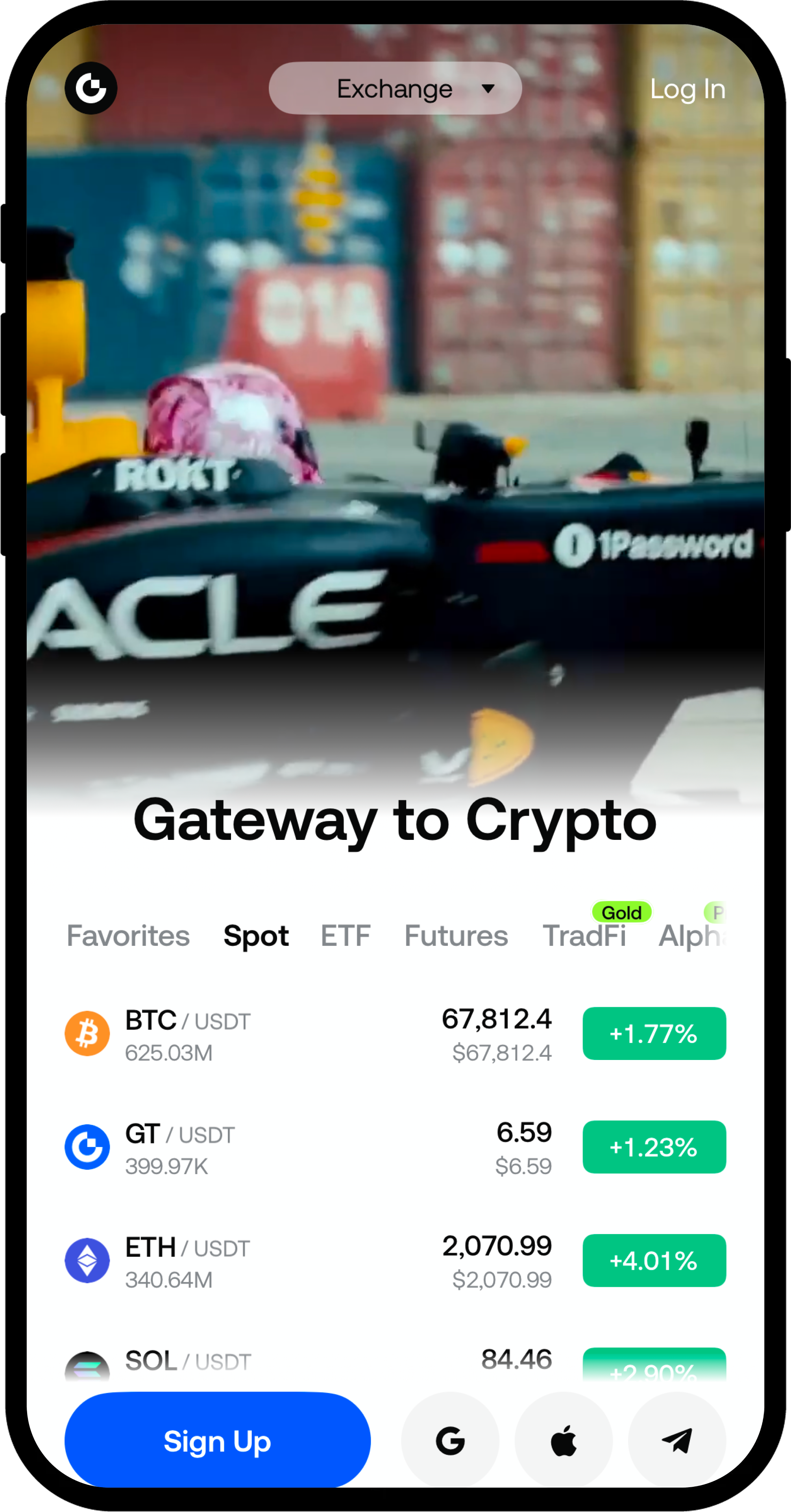Select the Ethereum coin icon

[x=87, y=1261]
